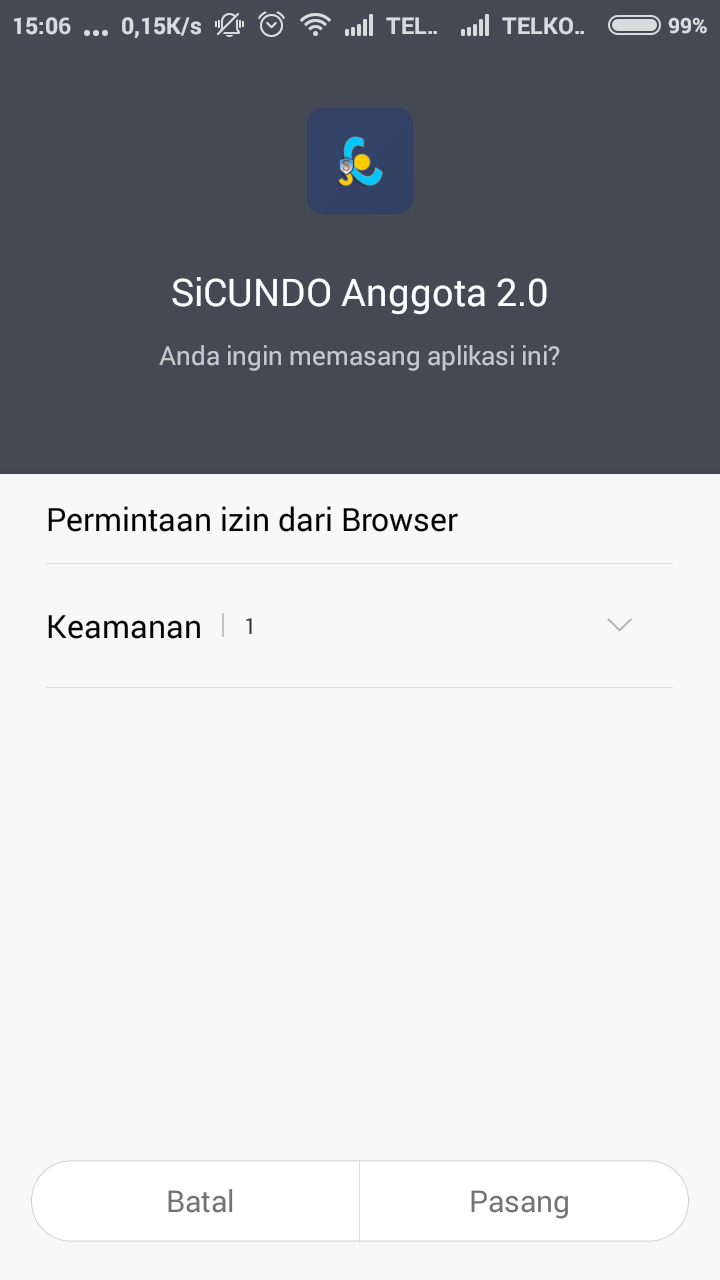Expand the Keamanan permissions section
The width and height of the screenshot is (720, 1280).
pos(619,626)
